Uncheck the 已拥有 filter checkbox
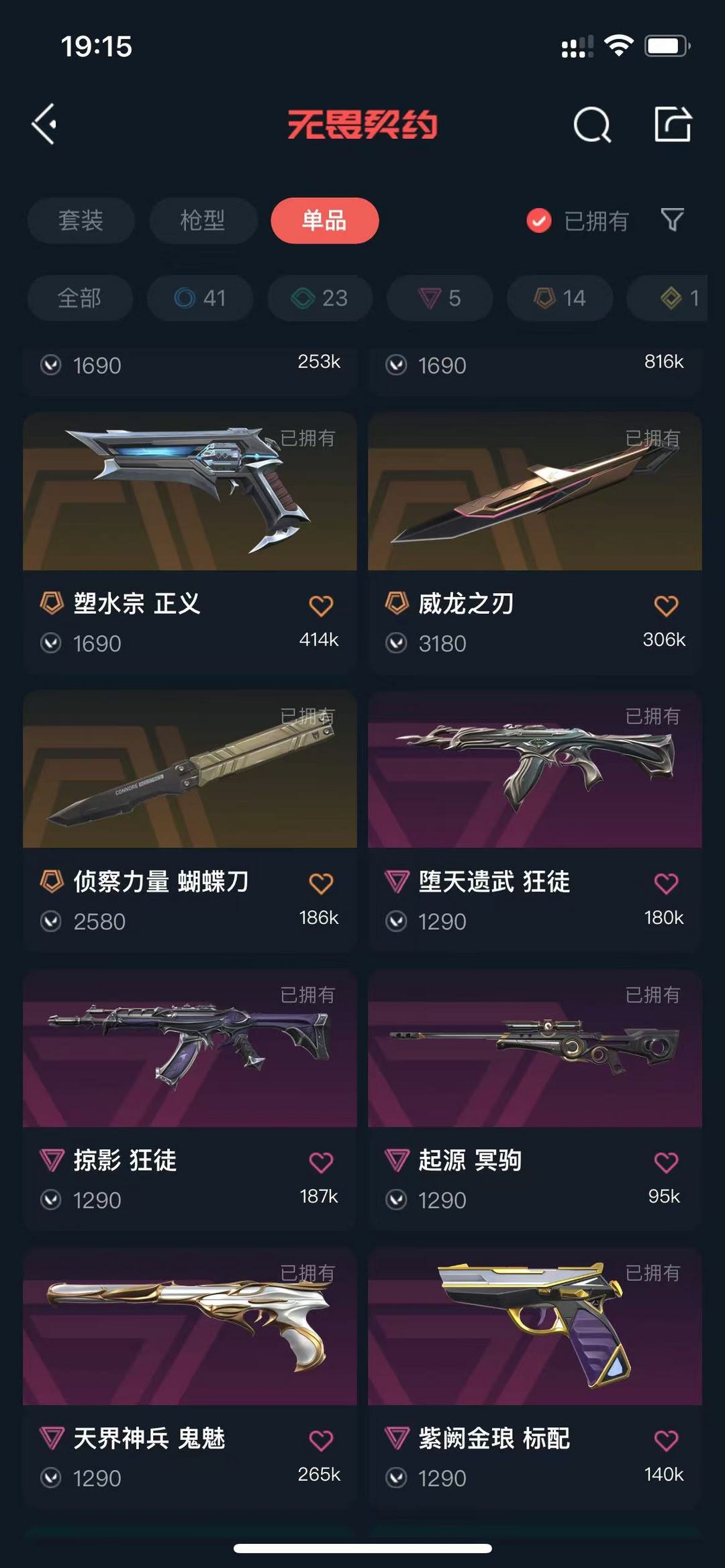Image resolution: width=725 pixels, height=1568 pixels. 539,220
